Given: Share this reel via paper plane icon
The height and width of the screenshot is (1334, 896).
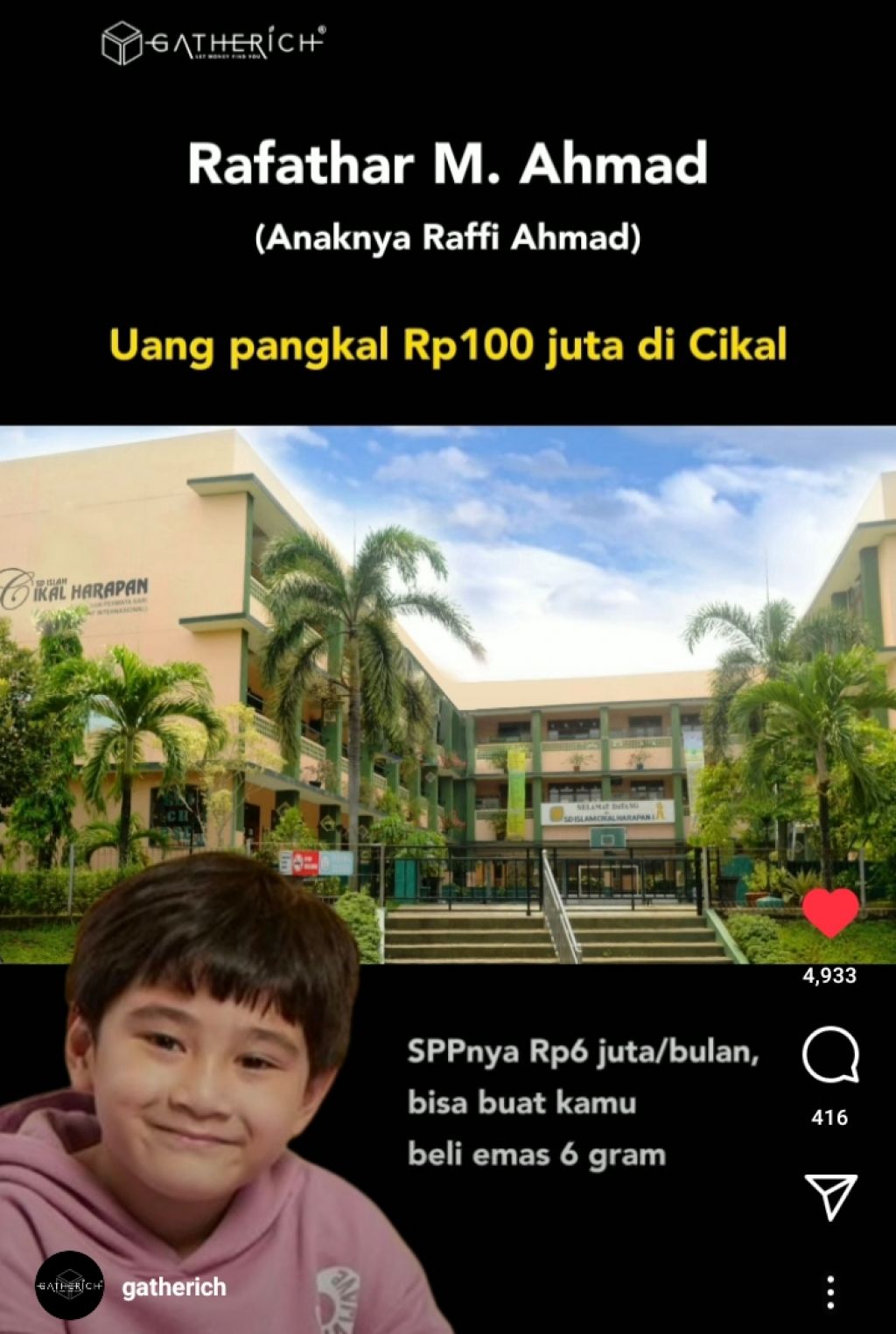Looking at the screenshot, I should pos(830,1197).
